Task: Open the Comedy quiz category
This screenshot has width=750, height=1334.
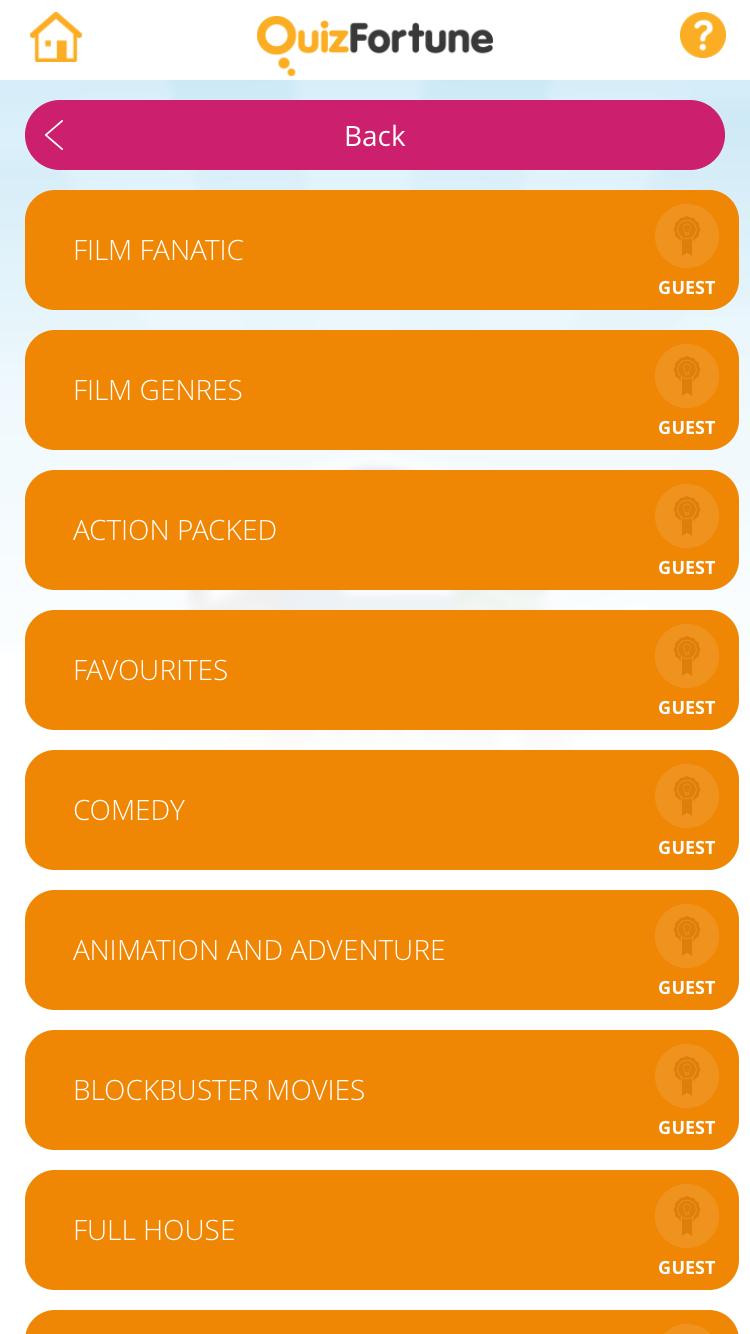Action: click(x=300, y=809)
